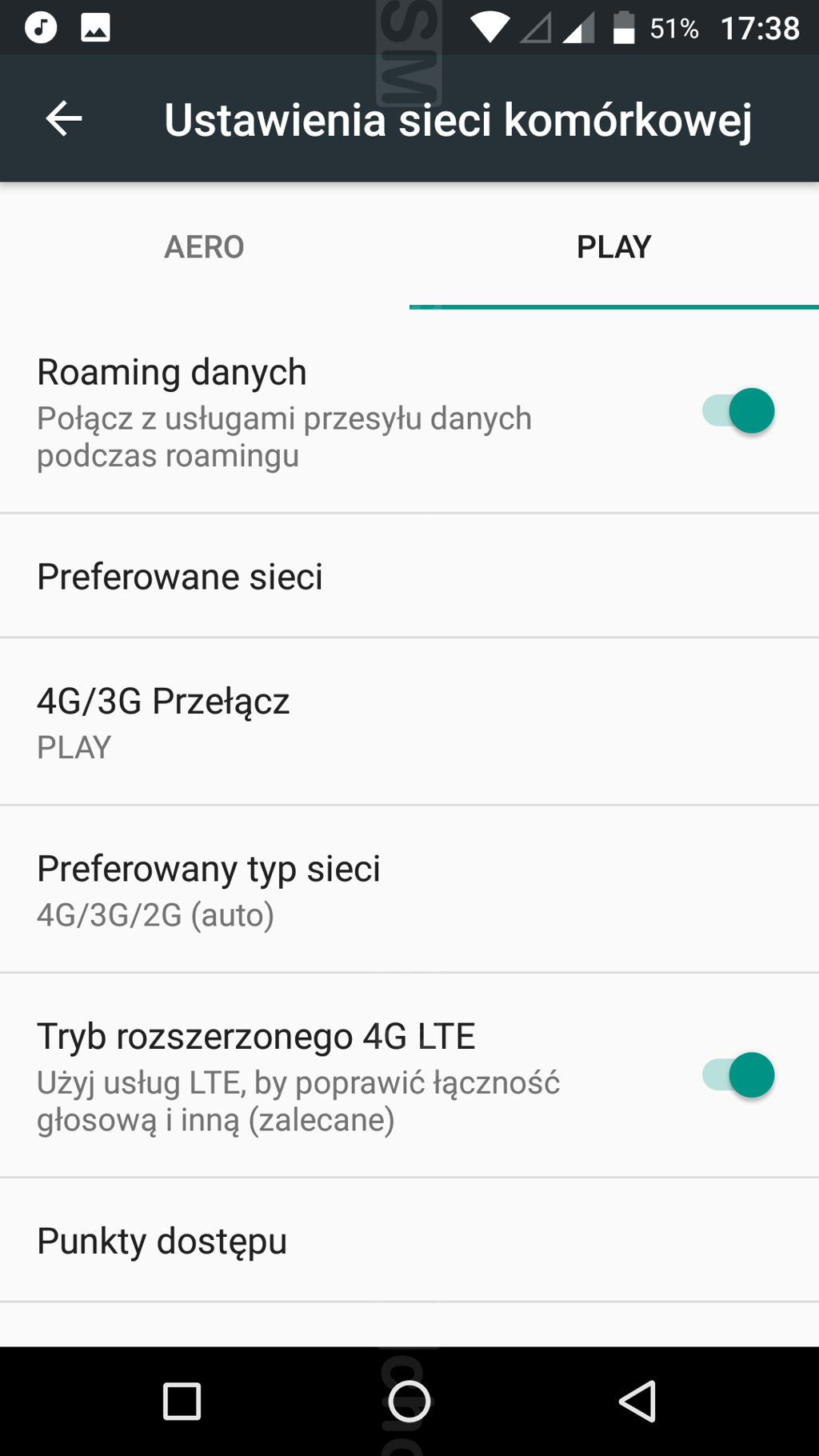Switch to the AERO tab
The image size is (819, 1456).
coord(204,246)
